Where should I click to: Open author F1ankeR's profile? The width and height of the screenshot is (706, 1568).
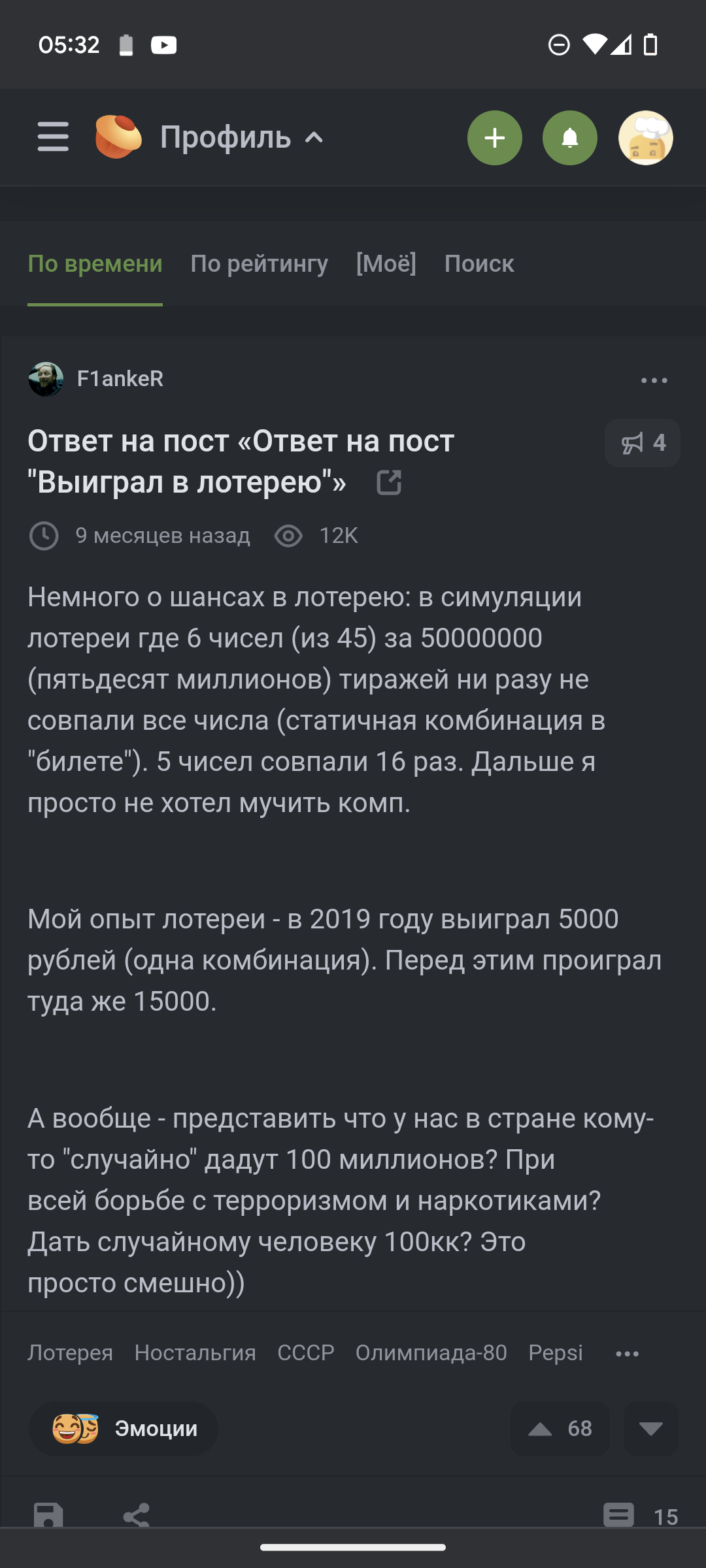(120, 379)
